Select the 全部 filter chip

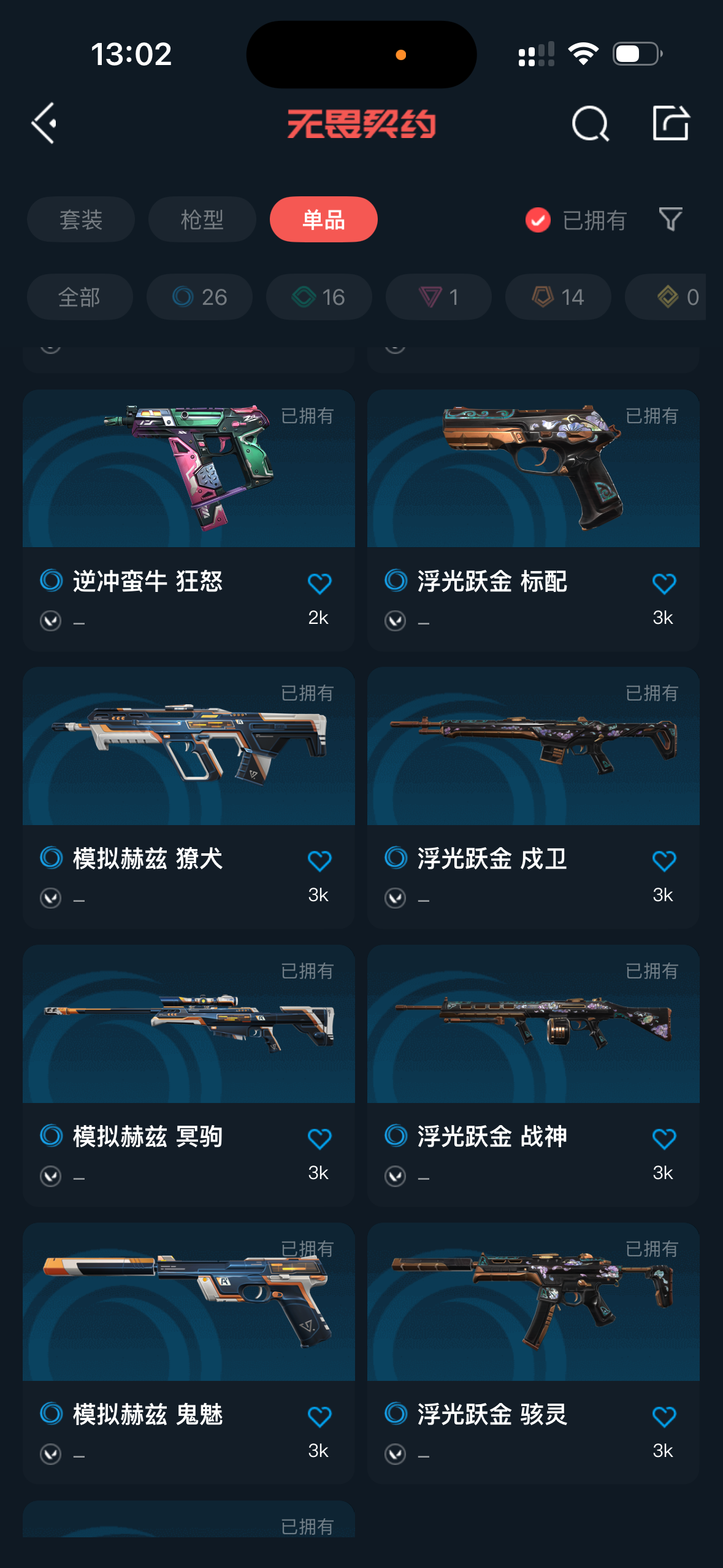pos(80,297)
